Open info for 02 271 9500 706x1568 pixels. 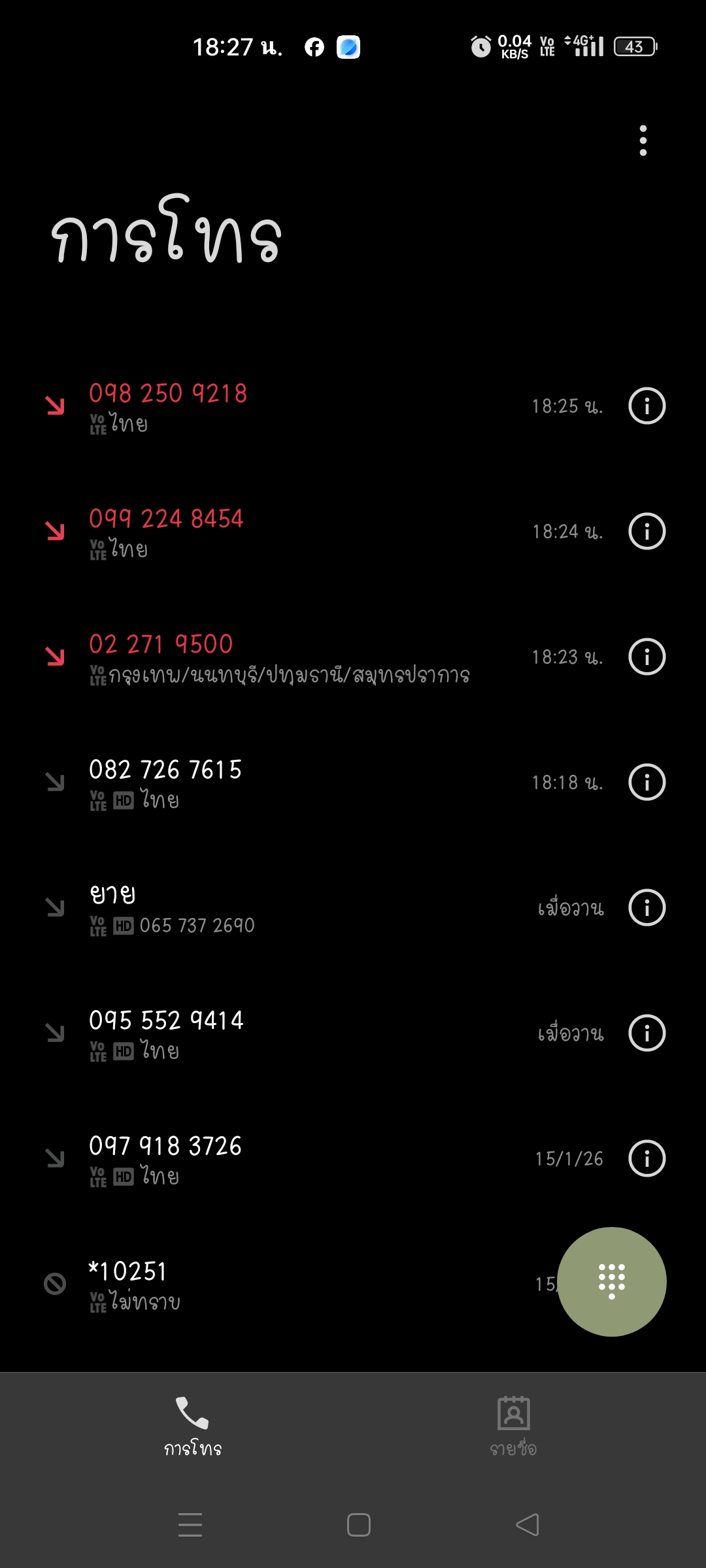tap(647, 657)
